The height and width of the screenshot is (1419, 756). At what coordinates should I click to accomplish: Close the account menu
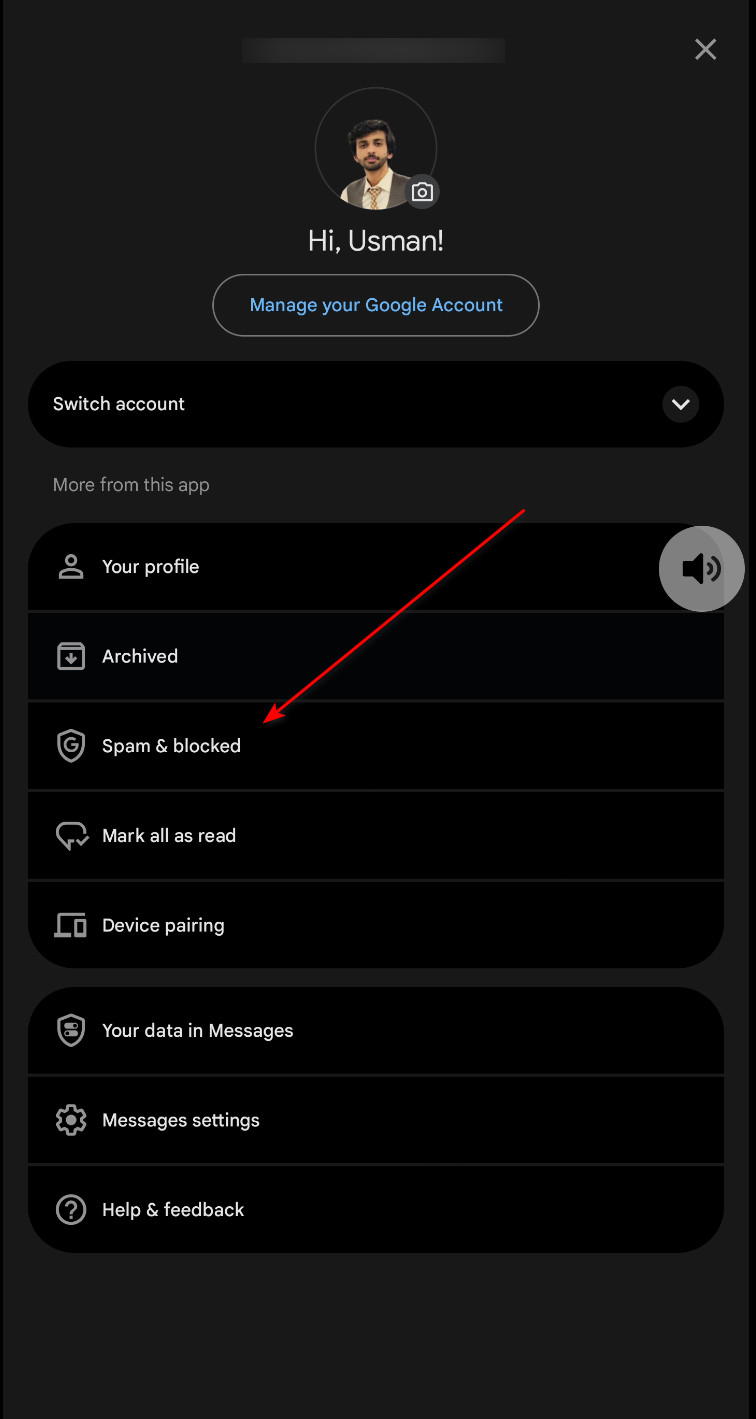click(x=705, y=50)
